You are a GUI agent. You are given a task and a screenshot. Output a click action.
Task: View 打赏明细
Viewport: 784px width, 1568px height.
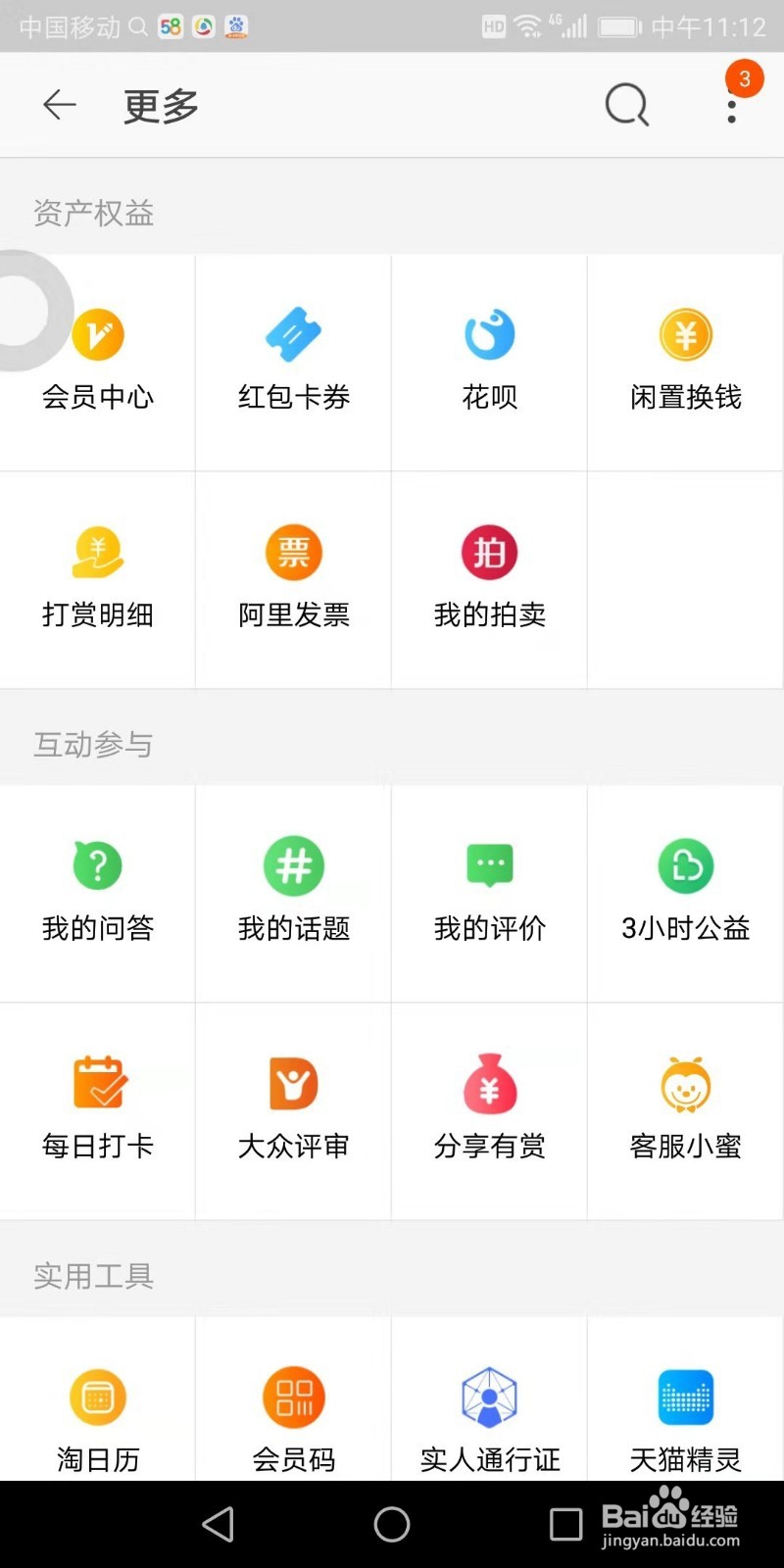coord(98,580)
